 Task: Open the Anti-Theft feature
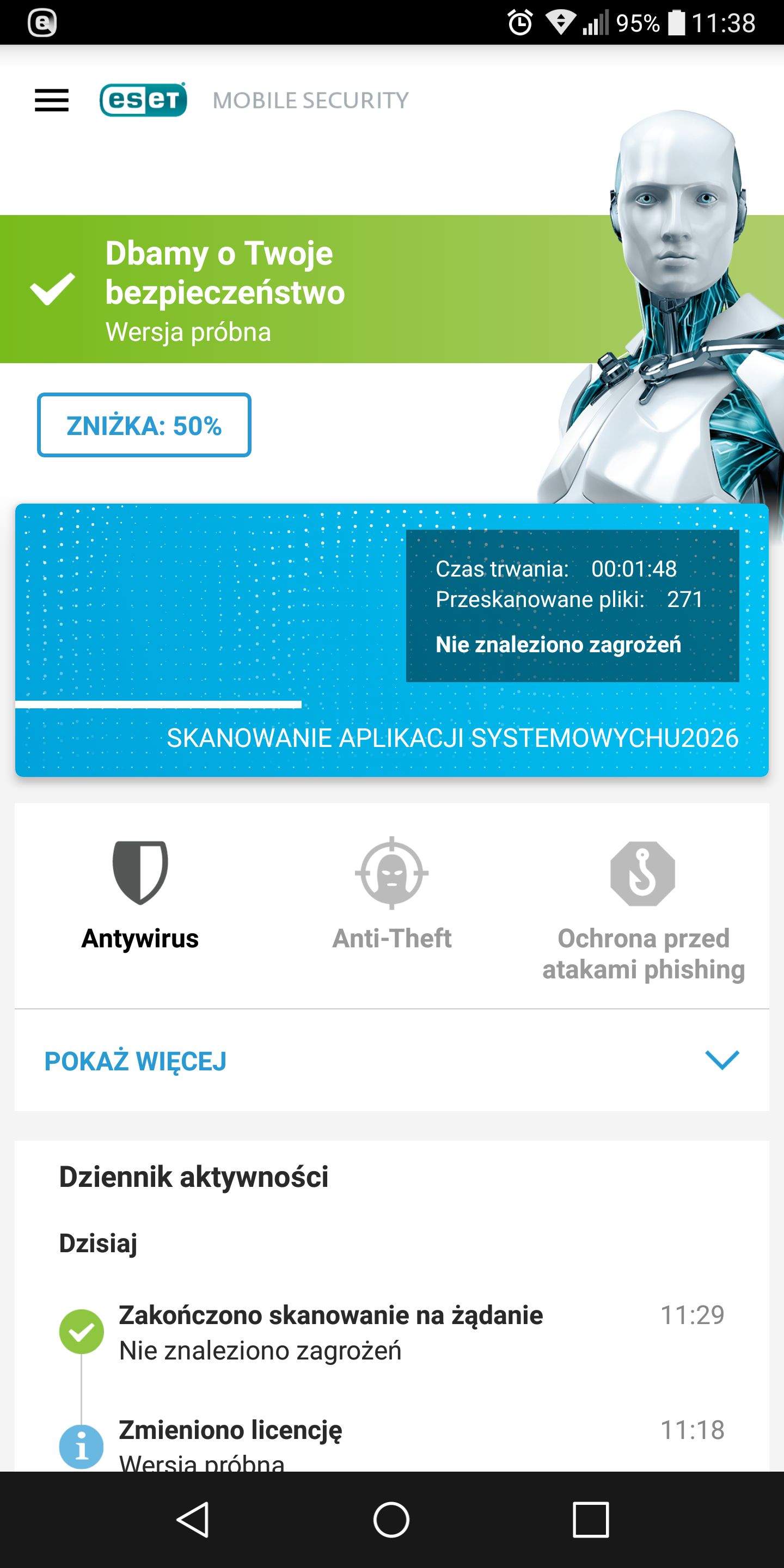click(x=392, y=895)
